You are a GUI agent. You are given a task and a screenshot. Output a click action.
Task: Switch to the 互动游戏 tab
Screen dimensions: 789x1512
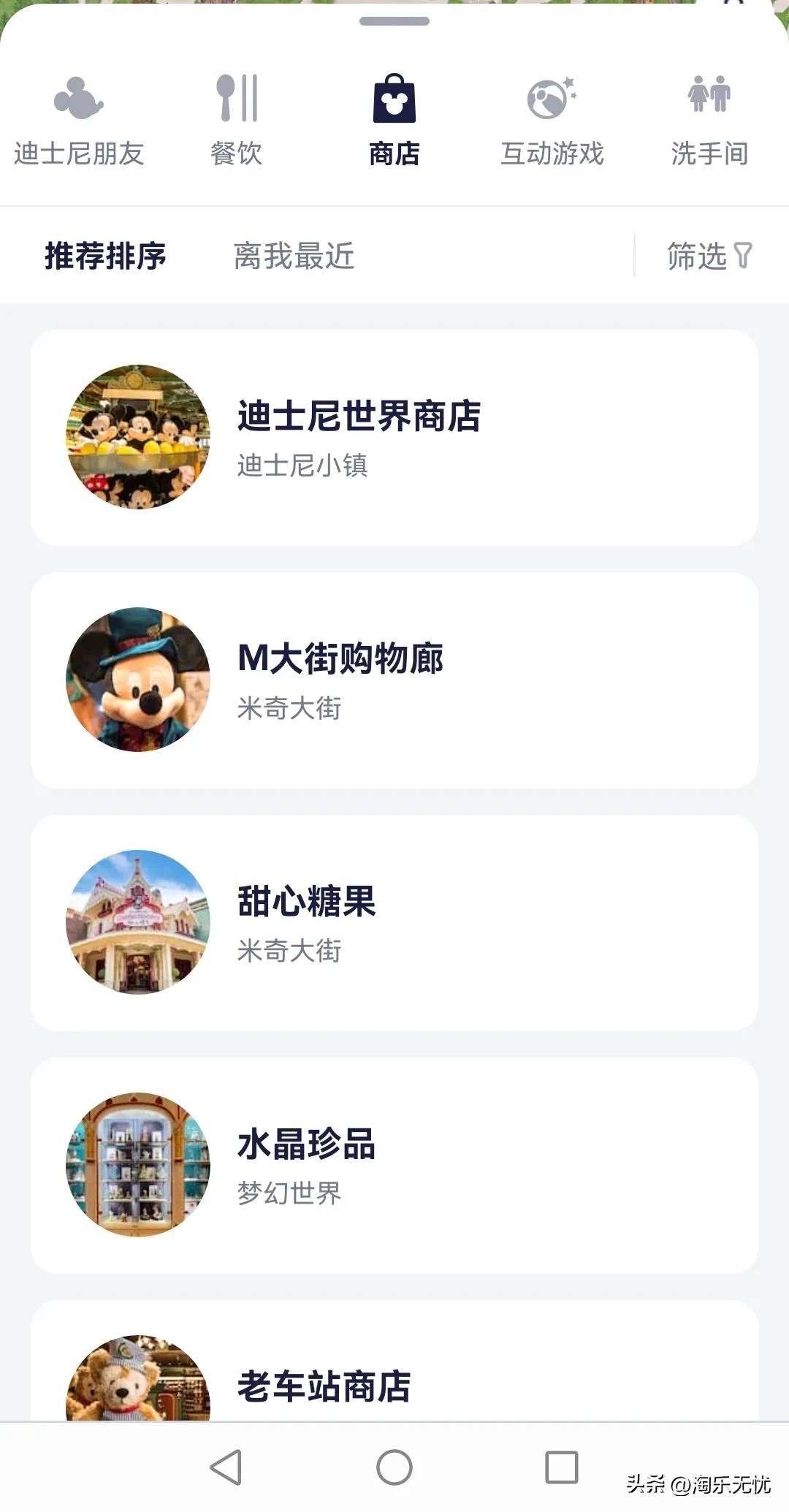pyautogui.click(x=552, y=121)
